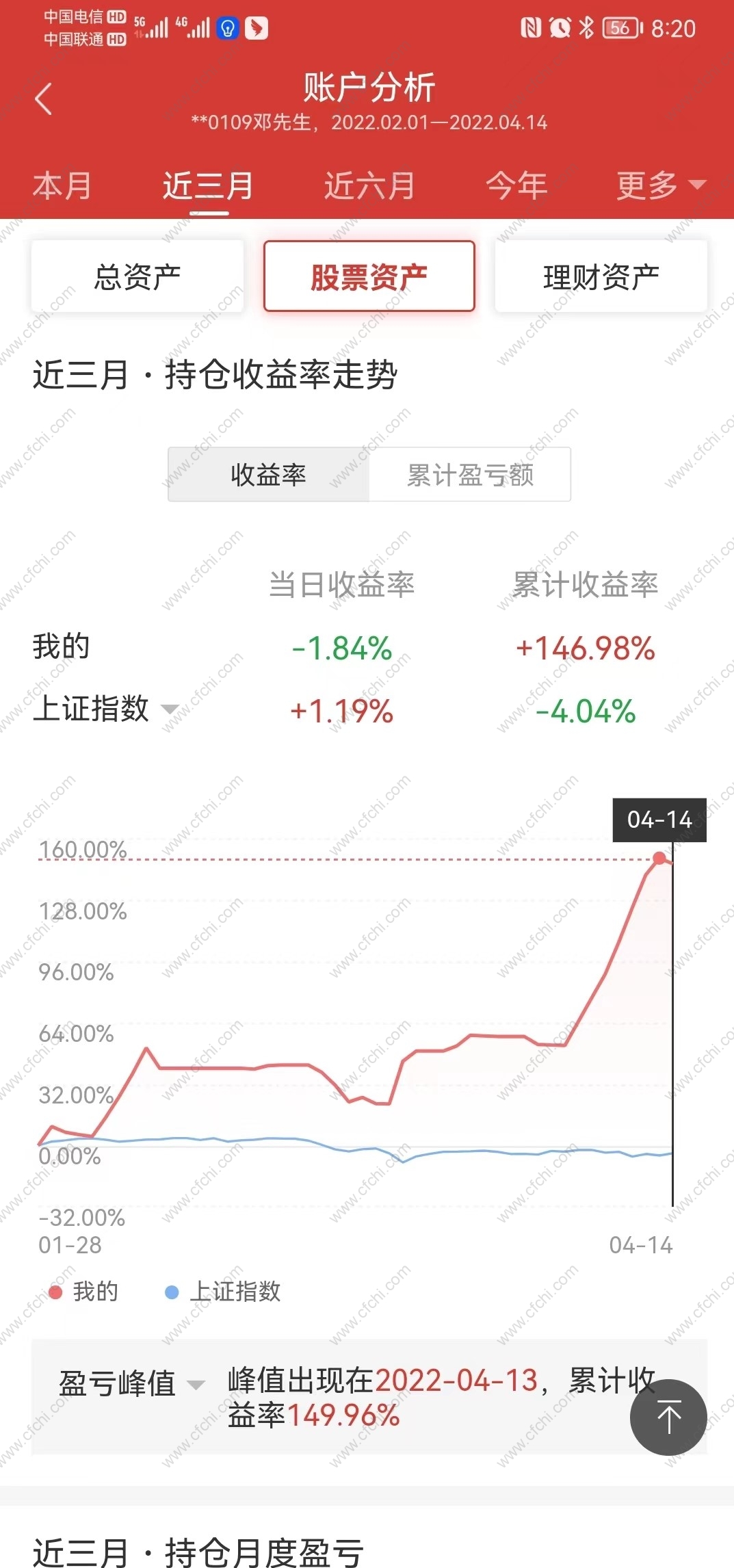The width and height of the screenshot is (734, 1568).
Task: Go back from the 账户分析 page
Action: pos(43,100)
